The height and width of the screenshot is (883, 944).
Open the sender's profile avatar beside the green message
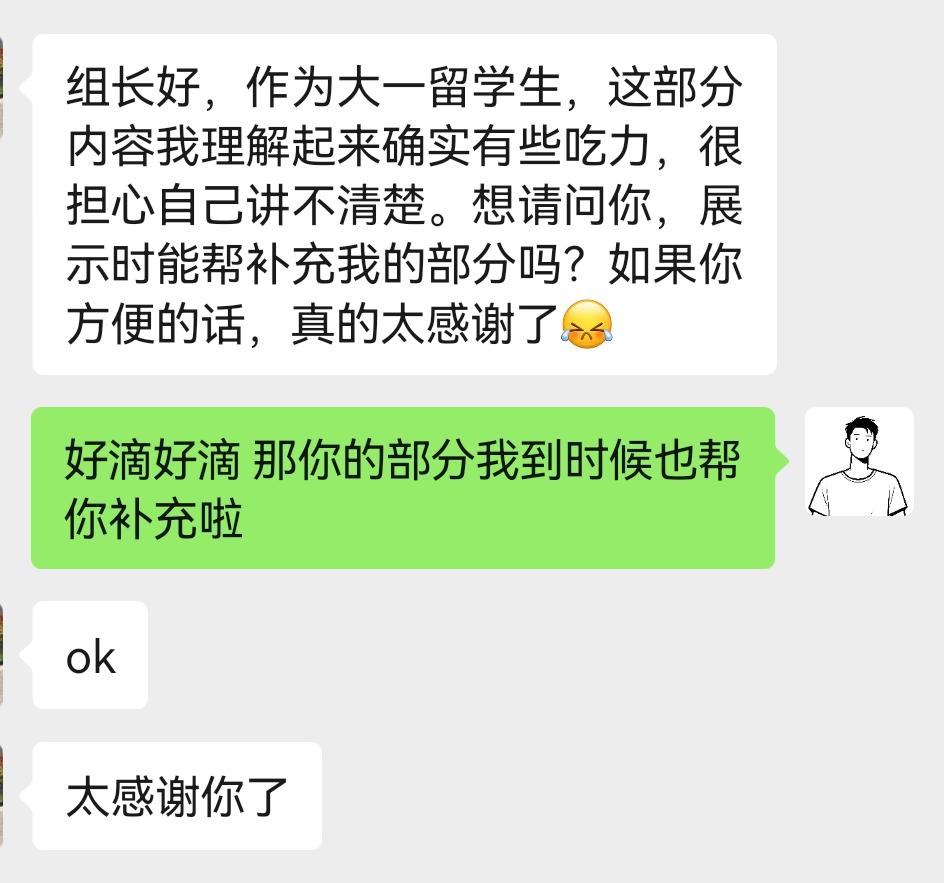(859, 462)
